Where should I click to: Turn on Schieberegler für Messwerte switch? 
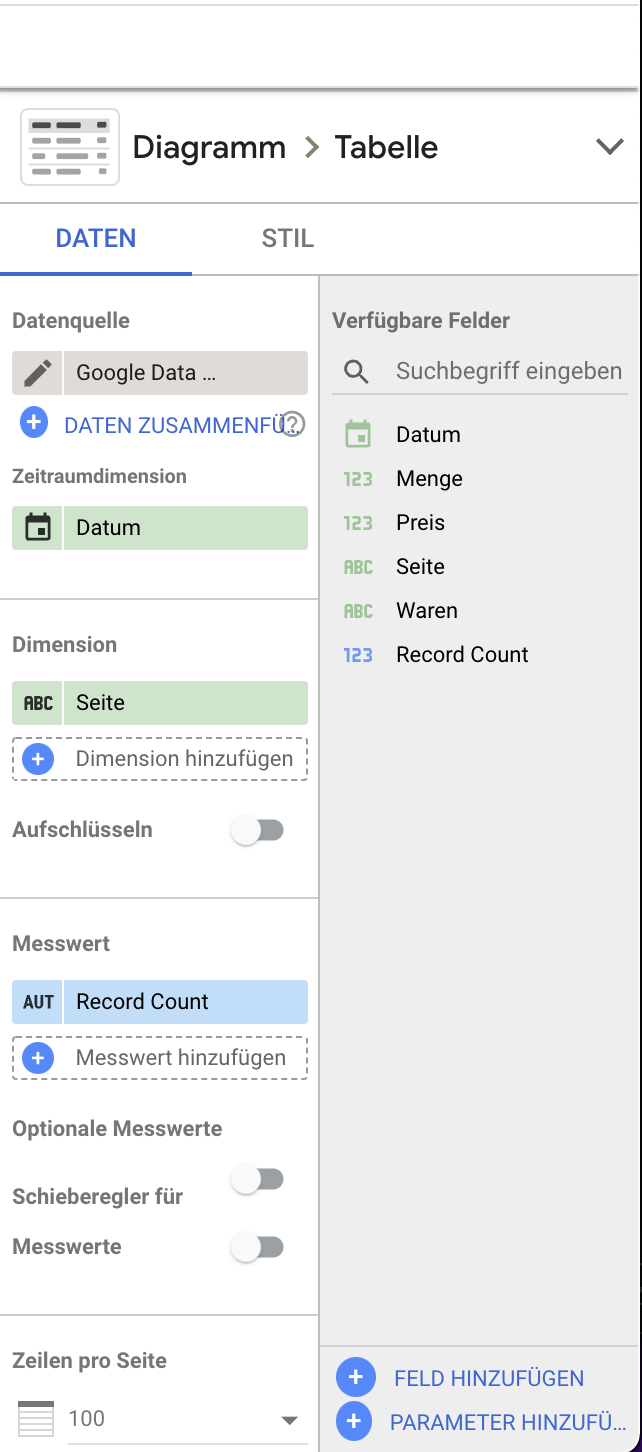(x=258, y=1247)
